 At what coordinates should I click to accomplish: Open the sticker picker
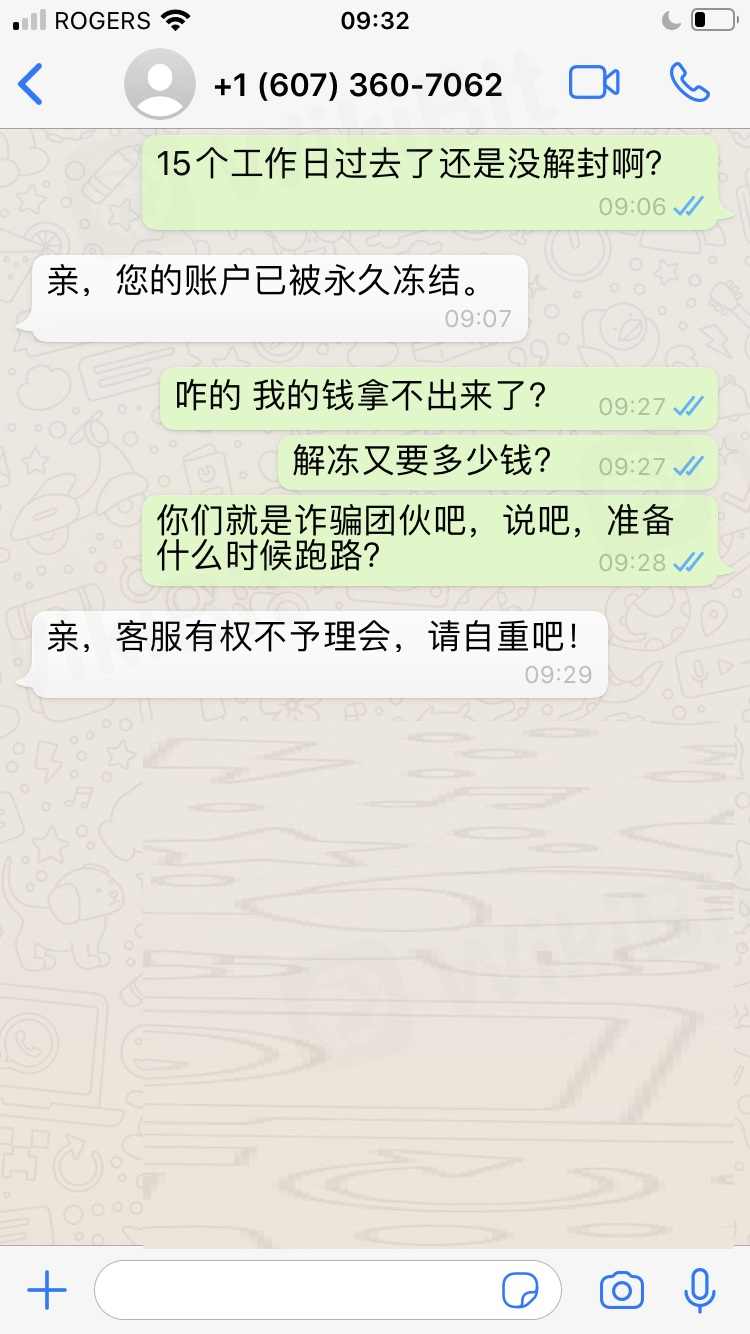coord(520,1291)
